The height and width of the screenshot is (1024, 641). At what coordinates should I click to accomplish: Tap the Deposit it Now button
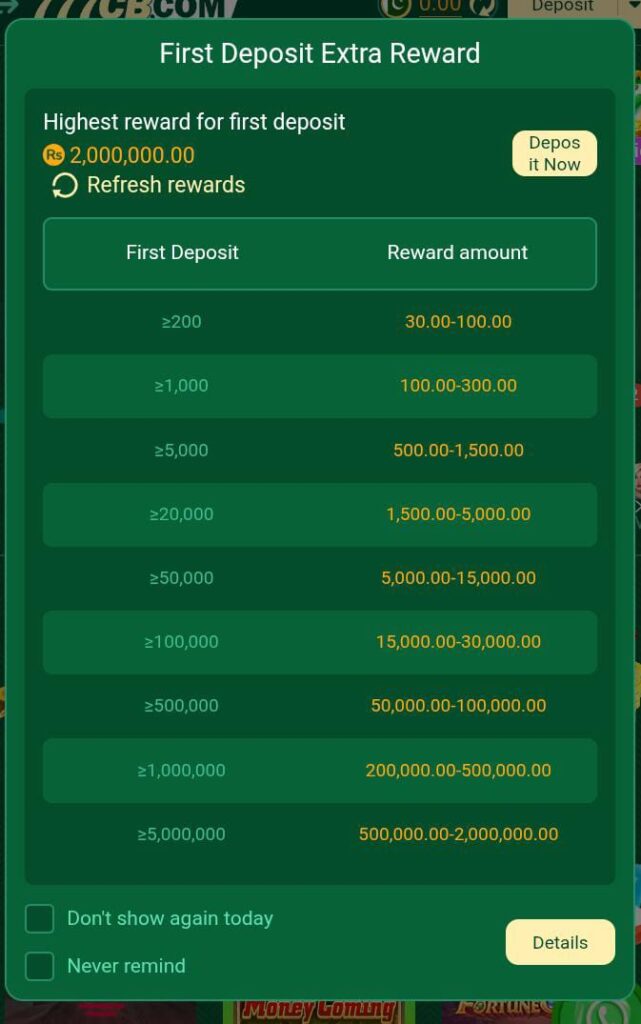(x=554, y=154)
